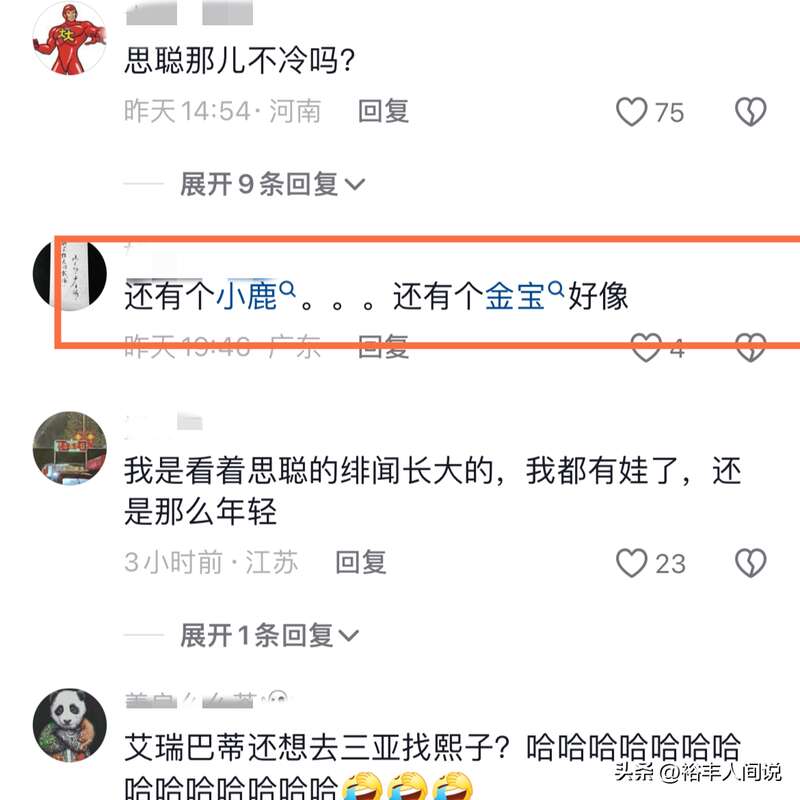The image size is (800, 800).
Task: Expand 展开9条回复 replies
Action: tap(272, 184)
